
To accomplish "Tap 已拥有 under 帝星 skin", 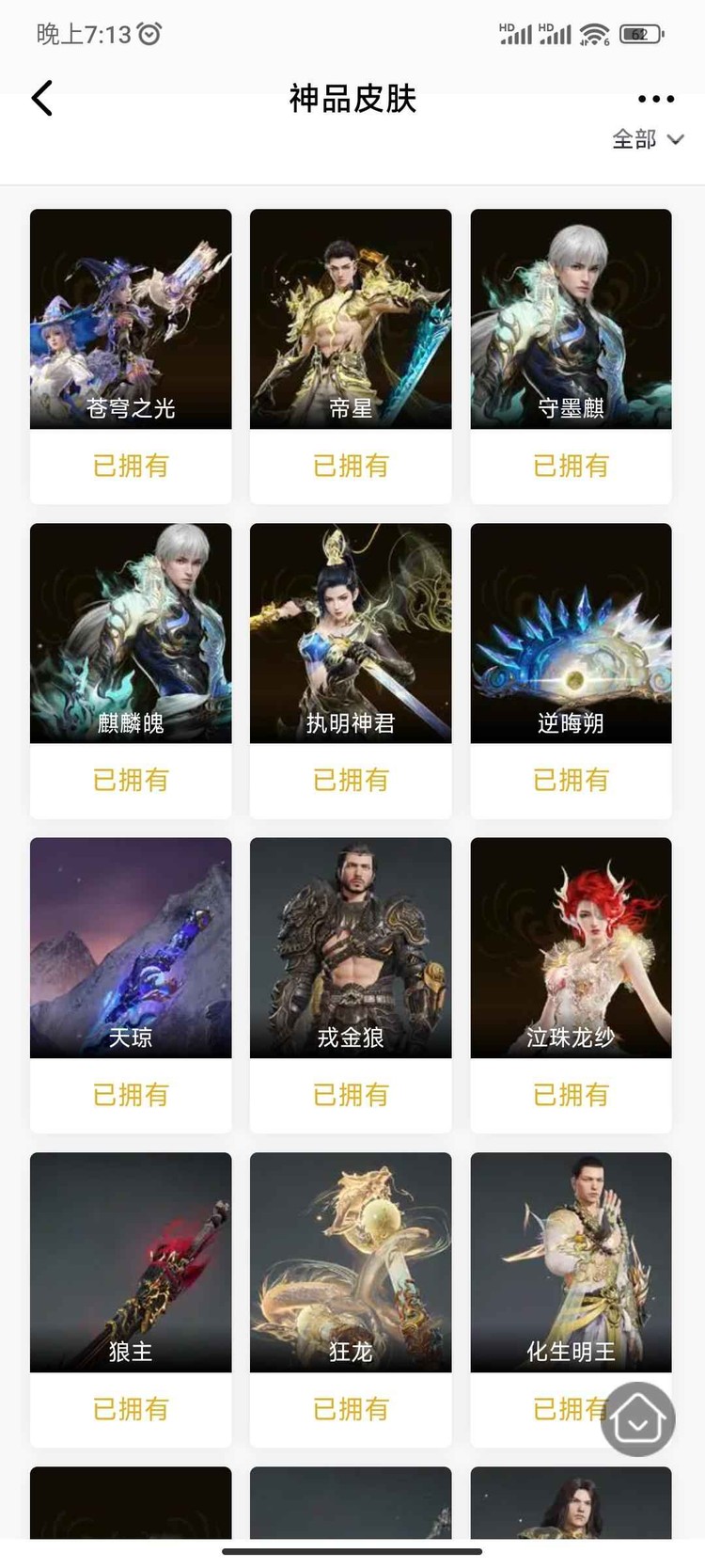I will [350, 466].
